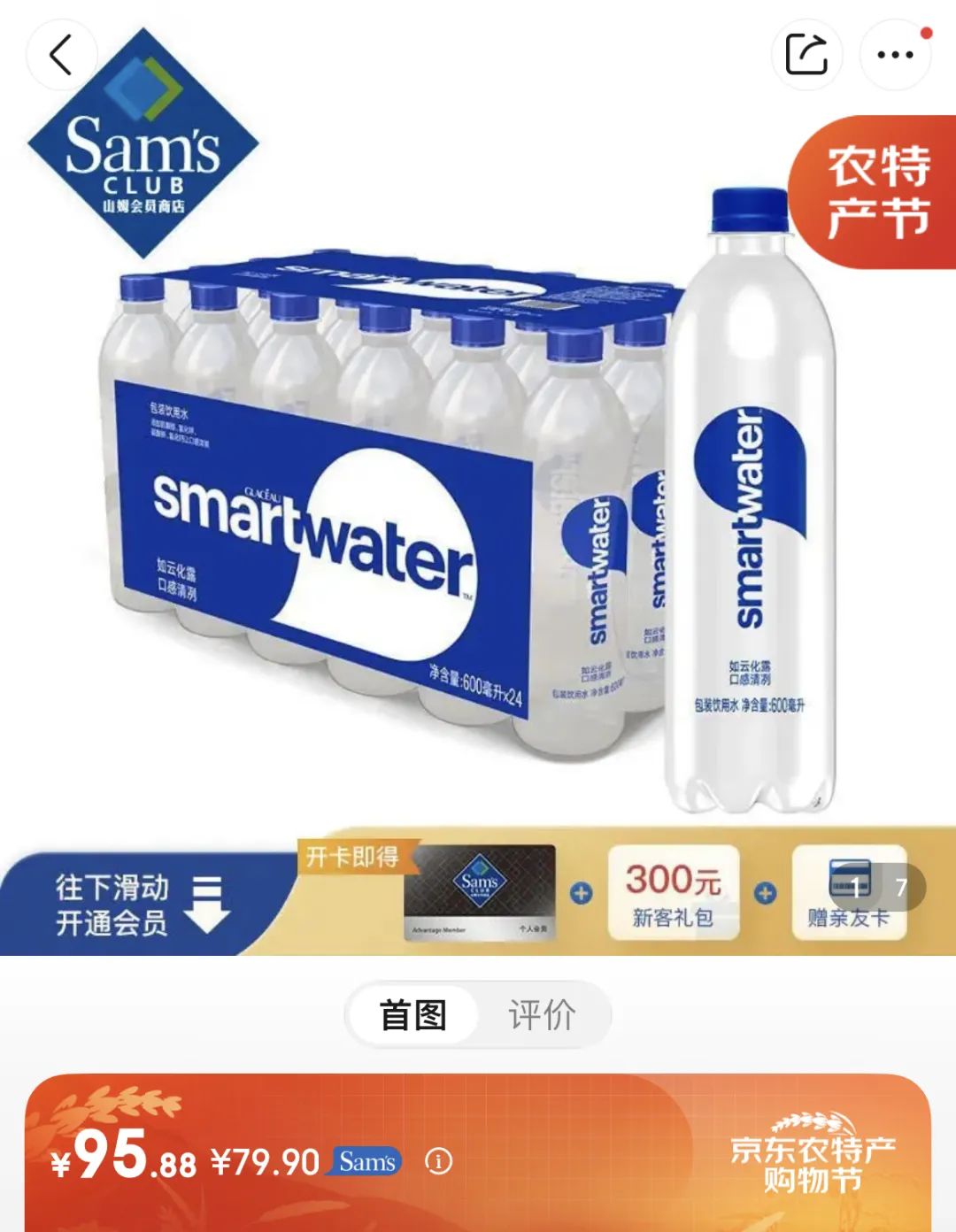Share this smartwater product

click(806, 55)
